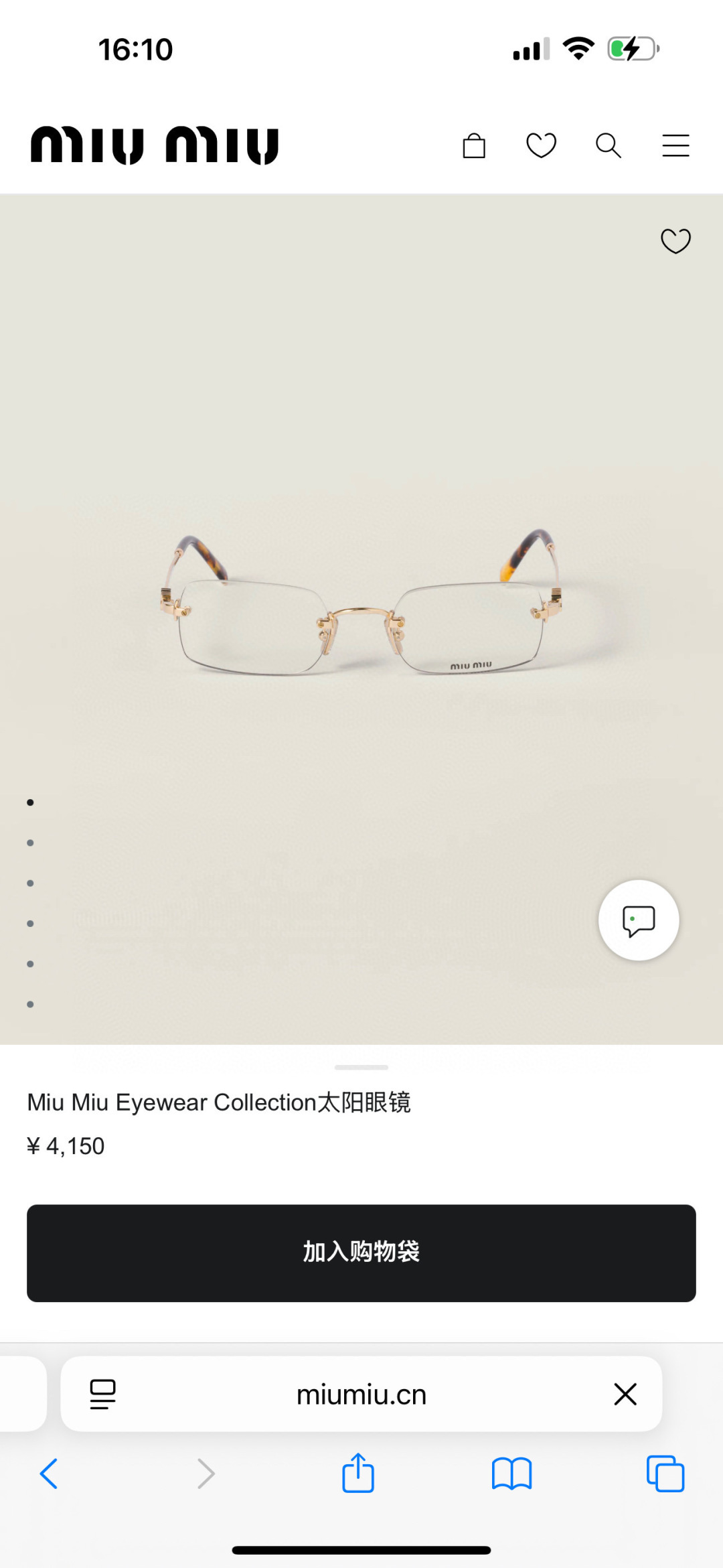Open Safari bookmarks
Image resolution: width=723 pixels, height=1568 pixels.
(511, 1474)
